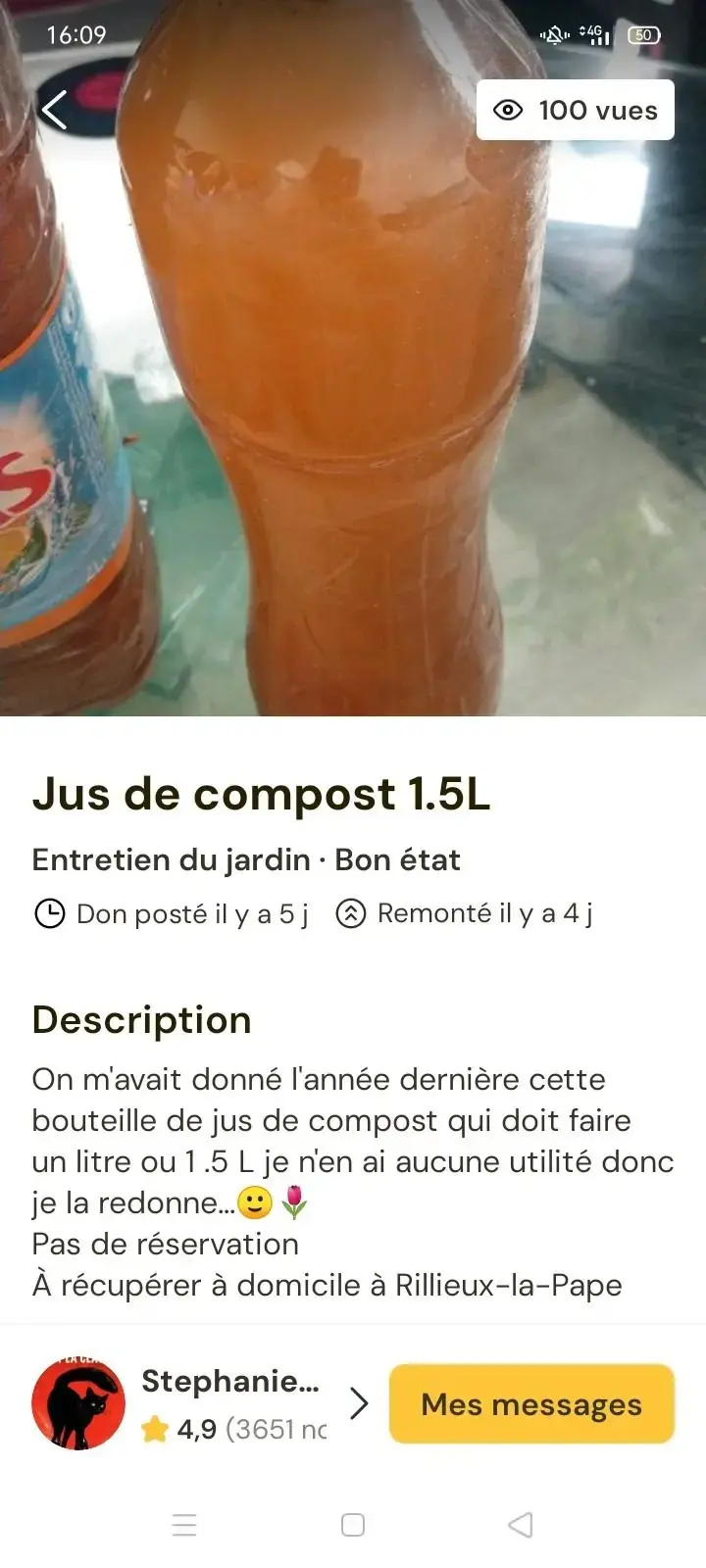Tap the Remonté arrow-up icon
The image size is (706, 1568).
click(348, 913)
